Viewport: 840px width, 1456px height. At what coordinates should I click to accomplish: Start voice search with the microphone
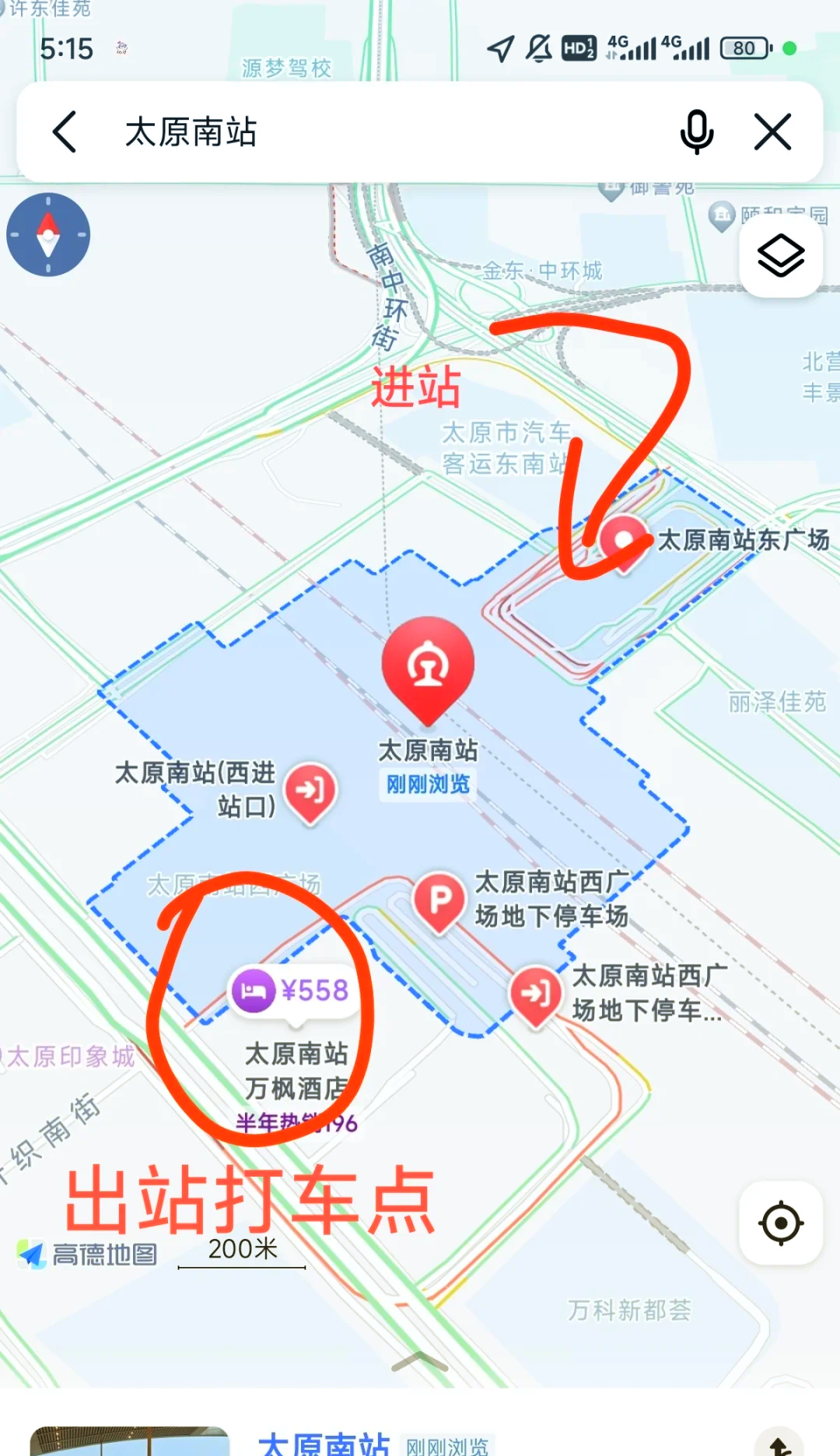696,132
